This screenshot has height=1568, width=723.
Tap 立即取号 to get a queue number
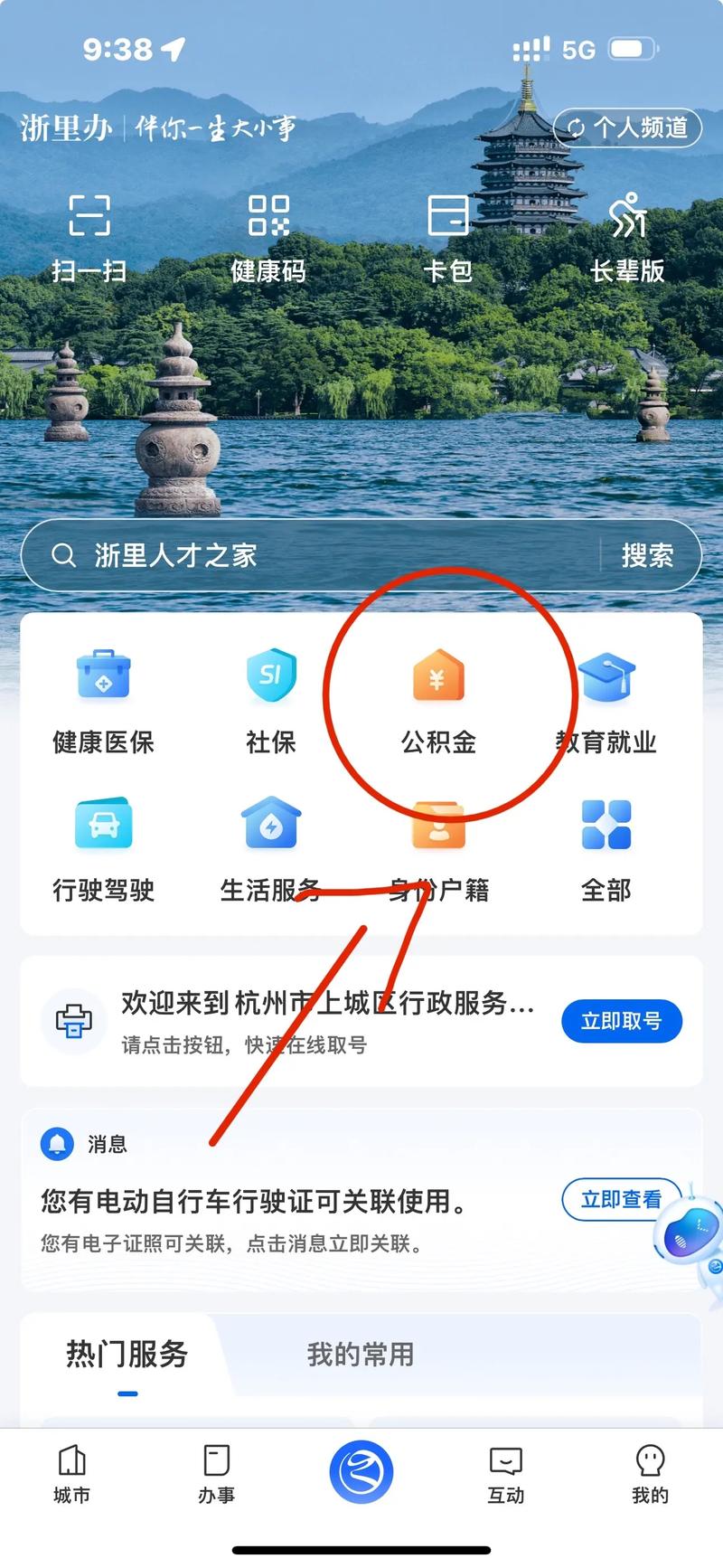621,1021
